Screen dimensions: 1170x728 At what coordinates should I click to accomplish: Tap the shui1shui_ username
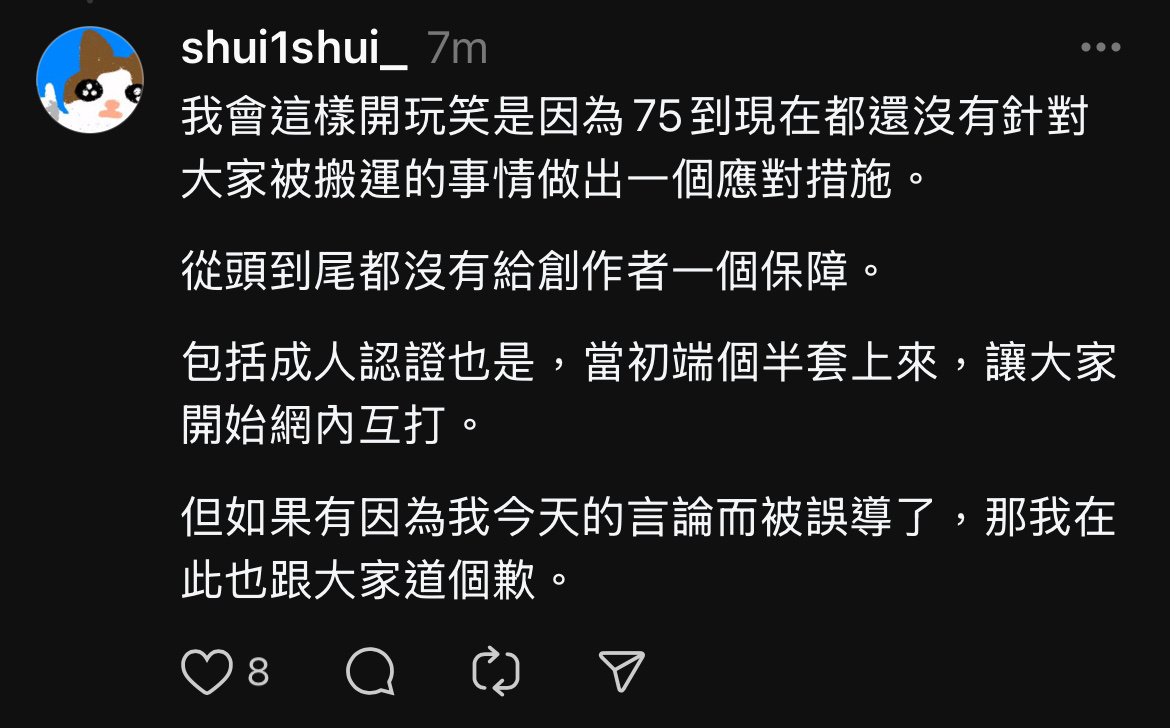click(294, 48)
